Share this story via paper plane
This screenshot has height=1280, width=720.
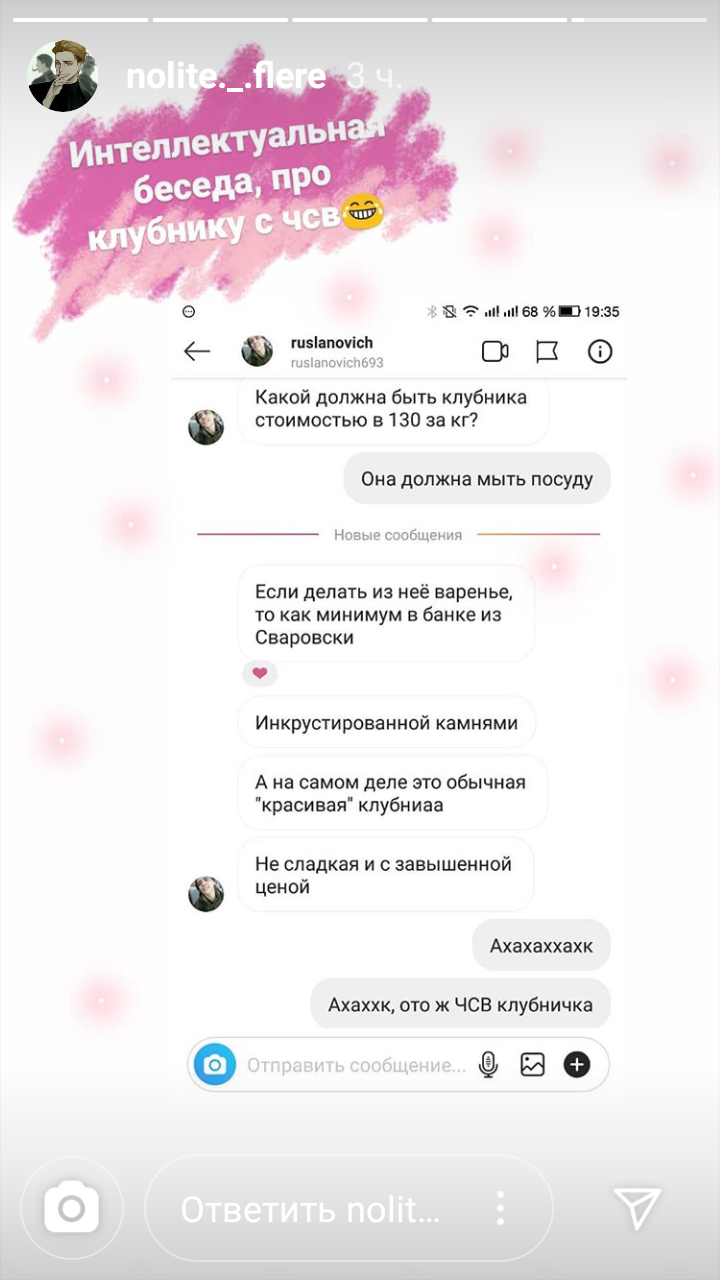tap(637, 1210)
